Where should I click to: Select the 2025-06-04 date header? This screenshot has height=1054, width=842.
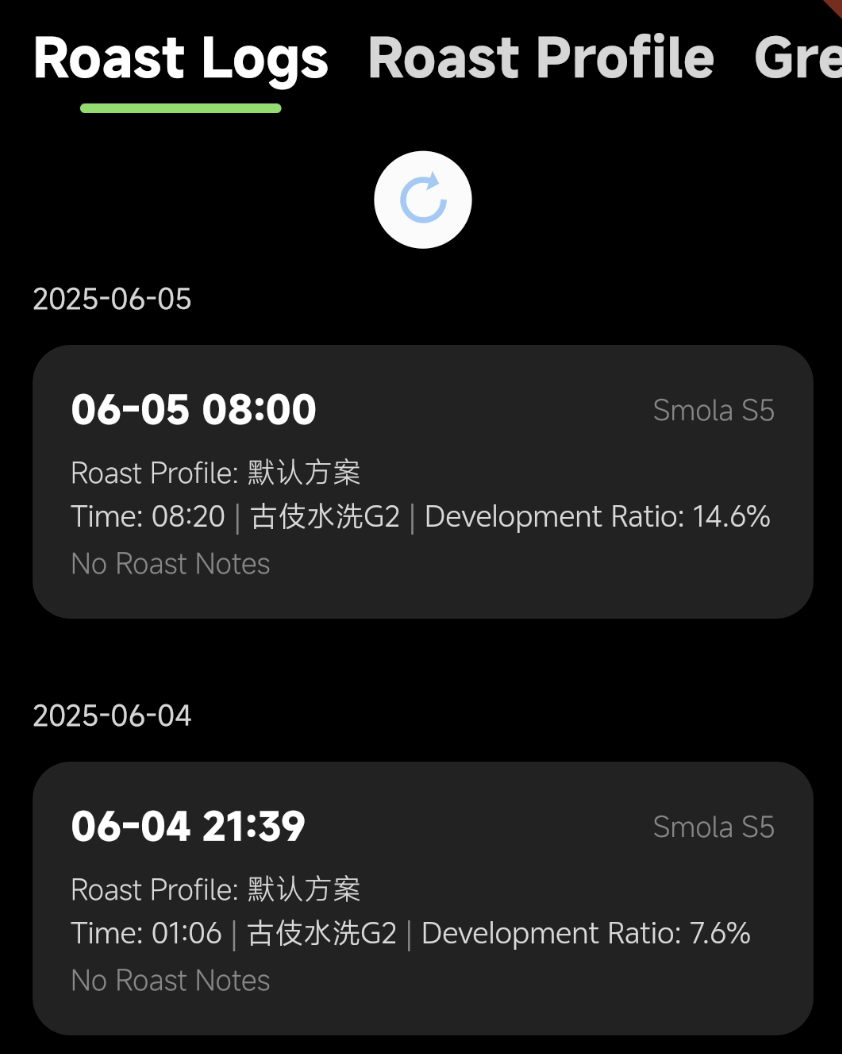coord(113,715)
